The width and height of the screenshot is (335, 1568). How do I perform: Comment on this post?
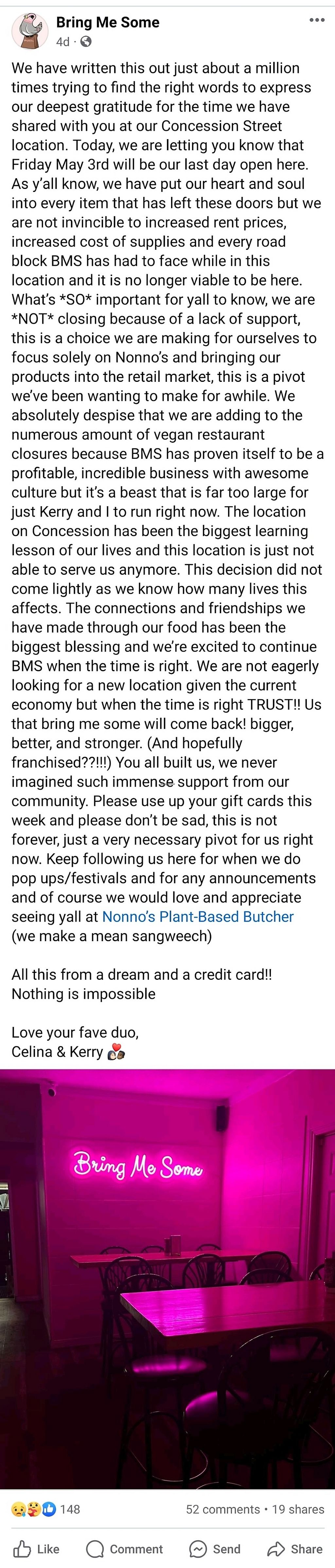pos(125,1549)
